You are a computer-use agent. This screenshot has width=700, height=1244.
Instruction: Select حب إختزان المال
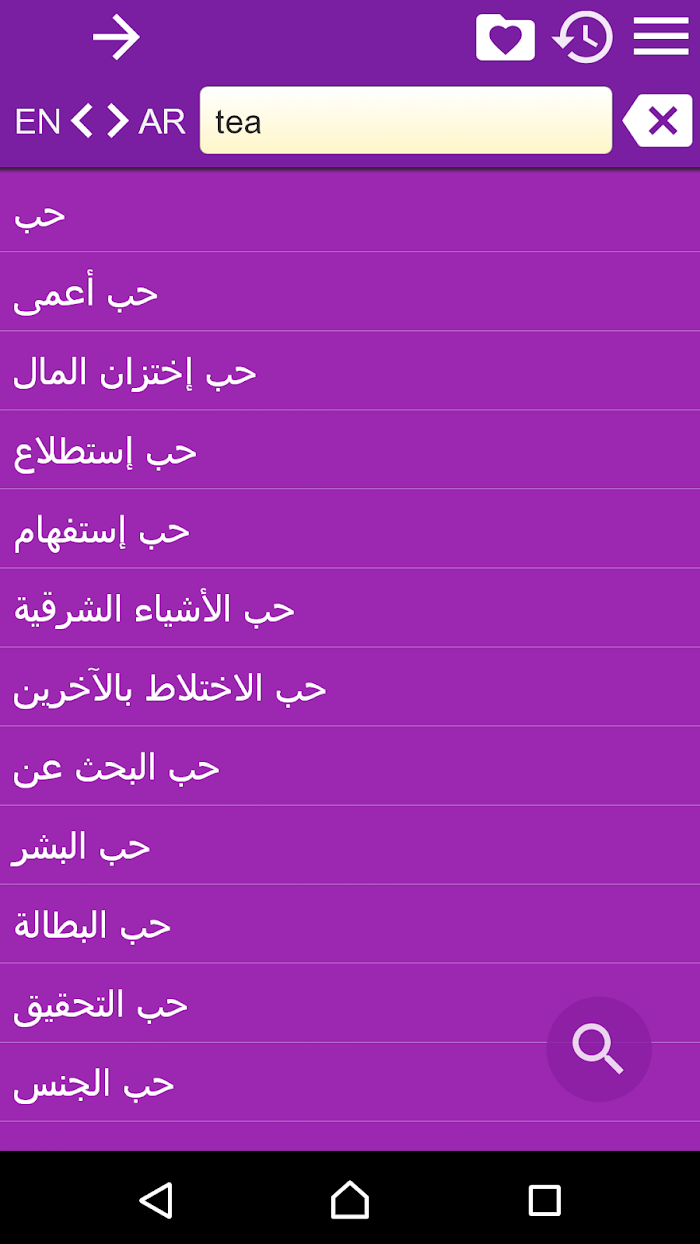coord(350,370)
